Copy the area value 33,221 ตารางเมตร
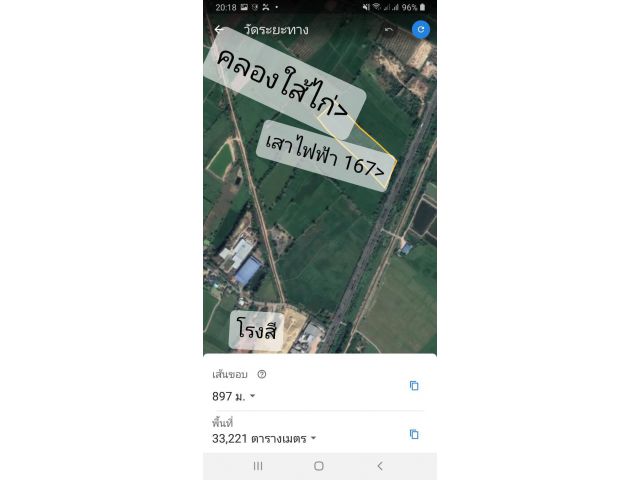 click(414, 434)
